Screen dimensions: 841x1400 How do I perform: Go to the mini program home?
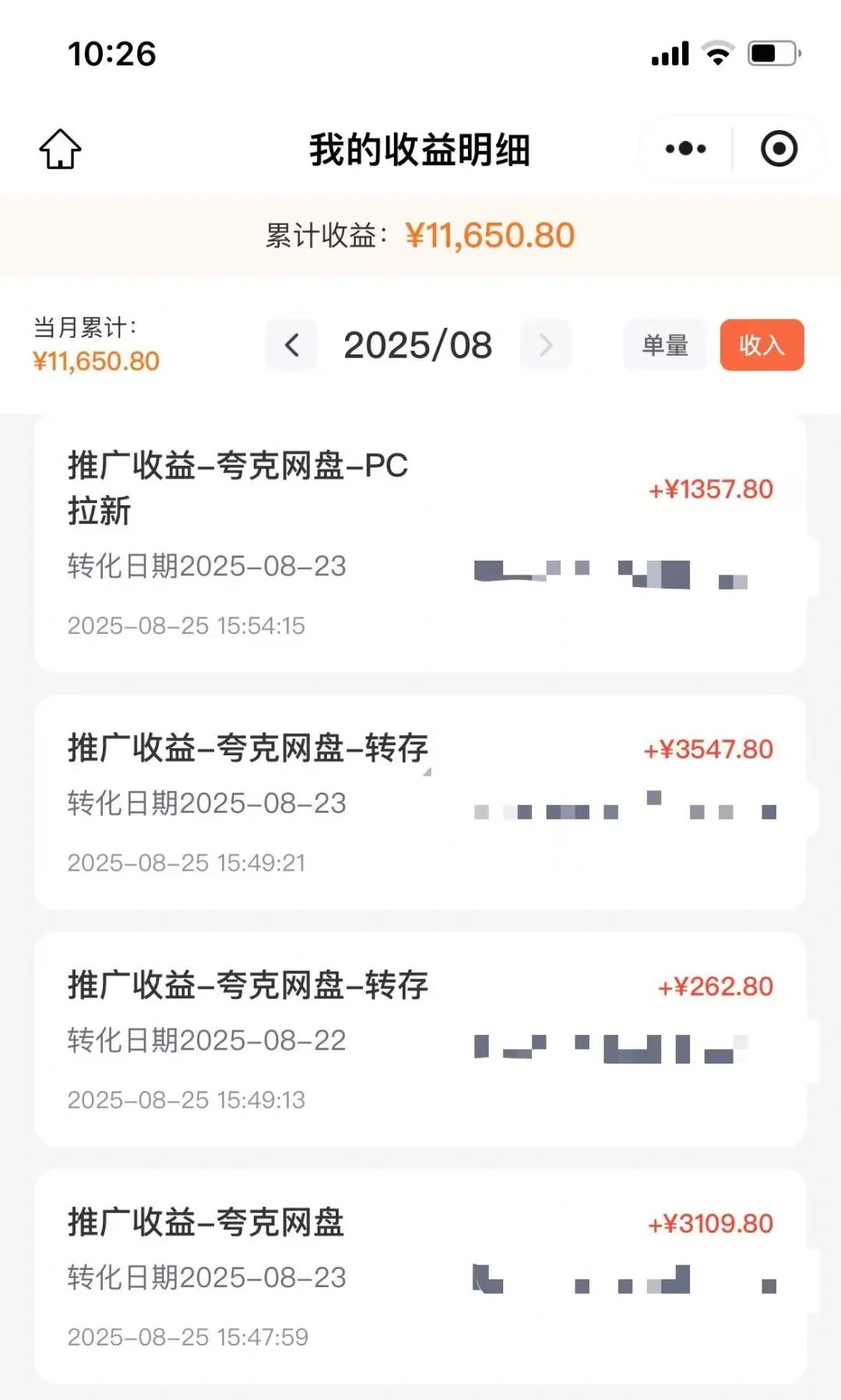point(60,149)
